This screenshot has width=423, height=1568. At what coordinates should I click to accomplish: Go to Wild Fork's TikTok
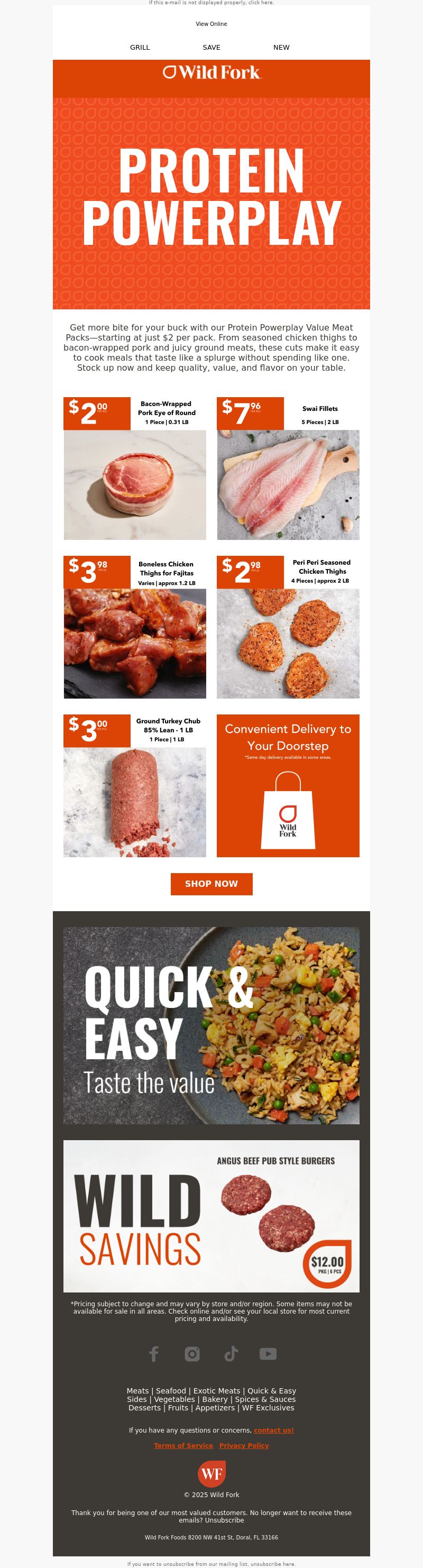231,1354
